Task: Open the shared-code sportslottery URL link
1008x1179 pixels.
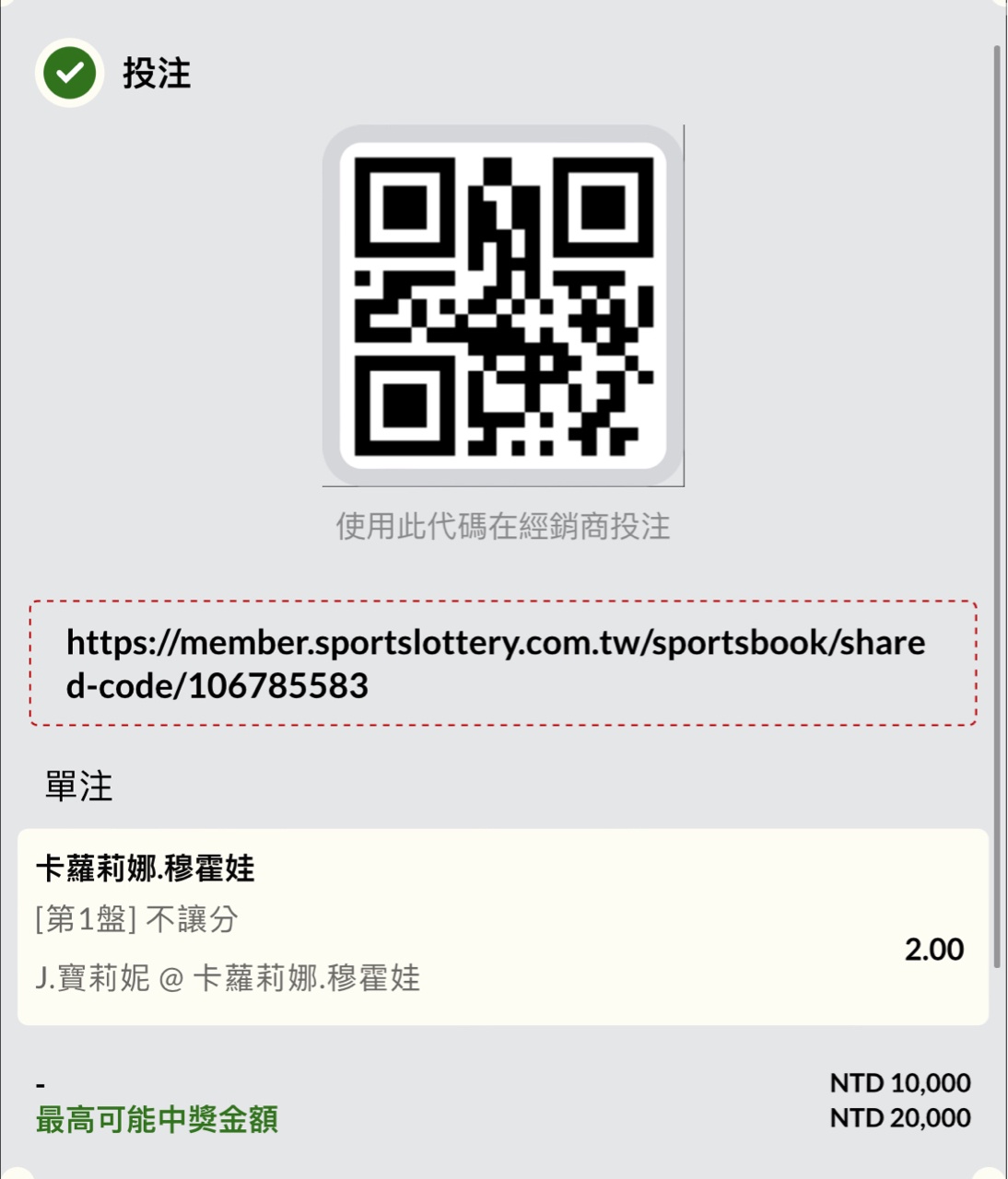Action: point(496,663)
